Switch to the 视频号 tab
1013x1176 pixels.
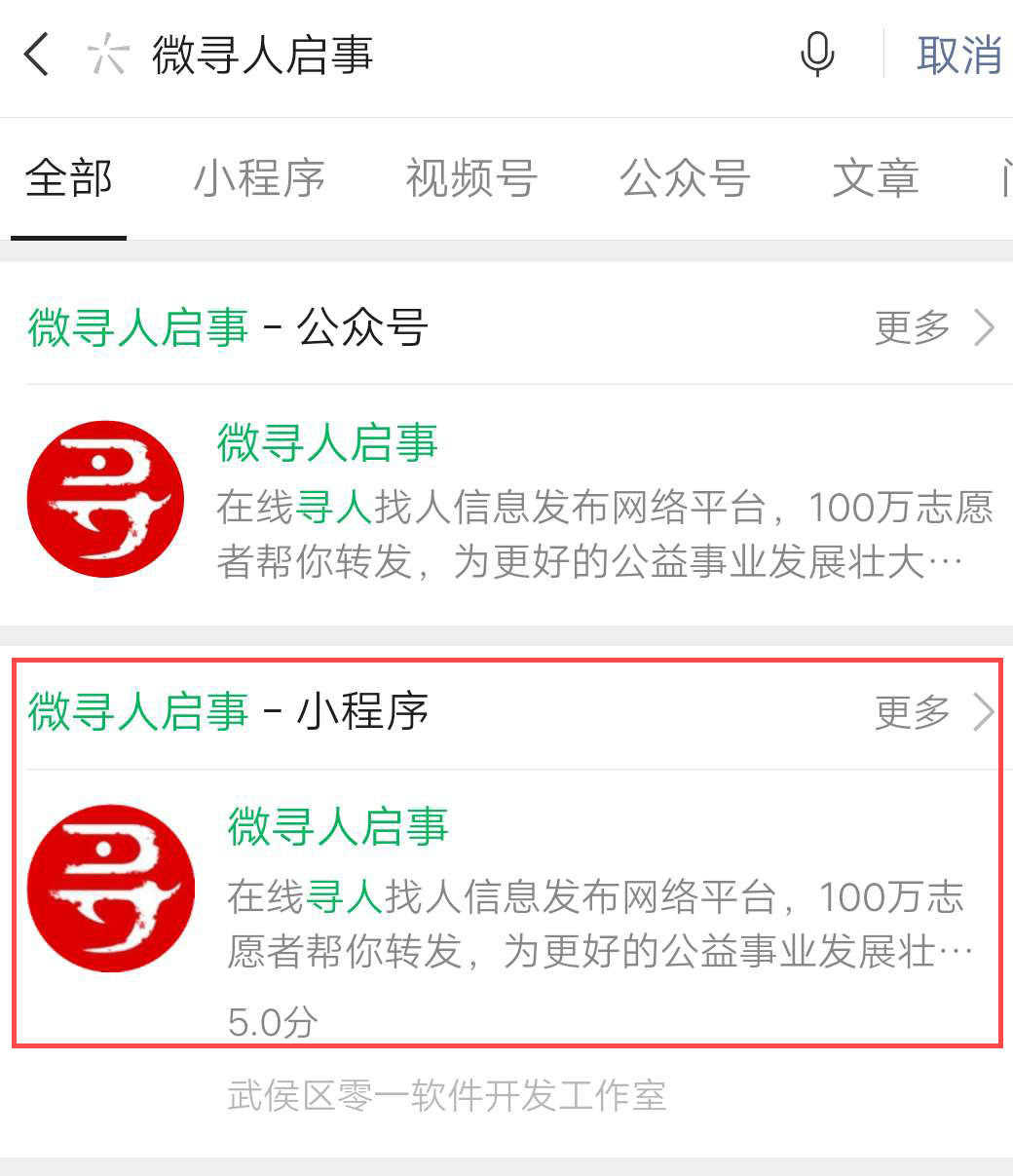point(470,179)
